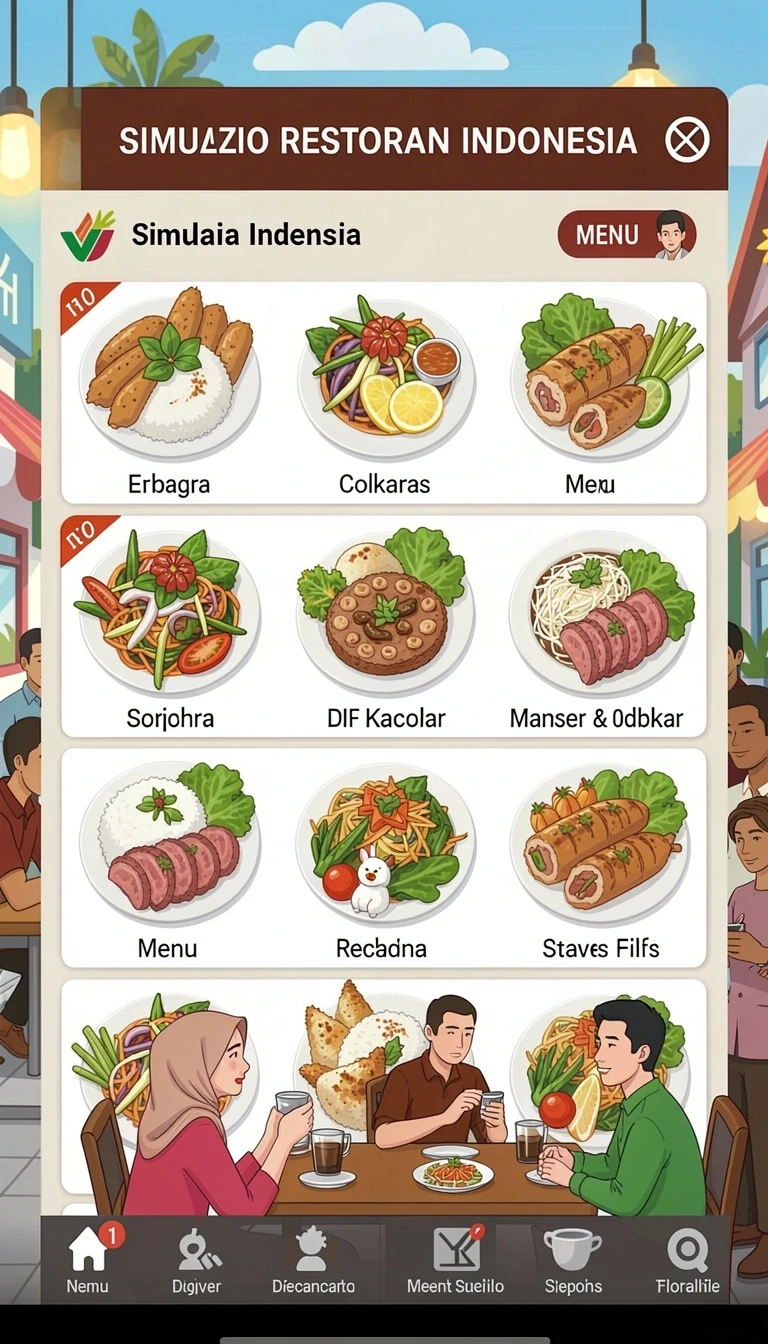The image size is (768, 1344).
Task: Go to the Floralitile search tab
Action: tap(687, 1260)
